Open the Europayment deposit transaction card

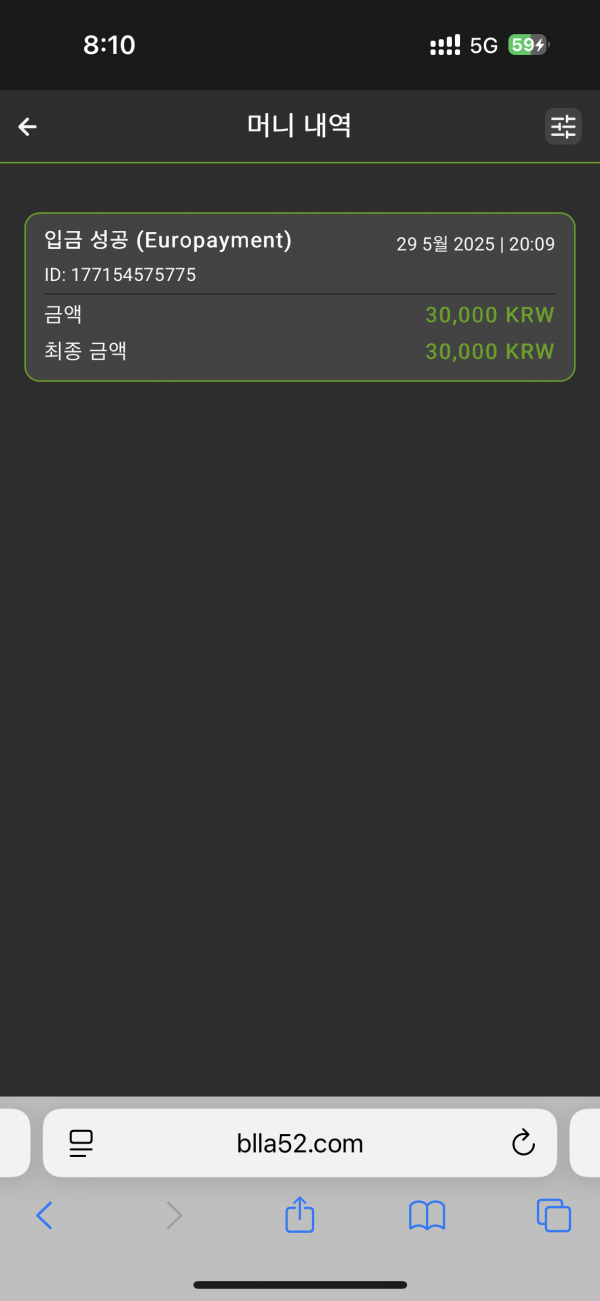tap(300, 297)
